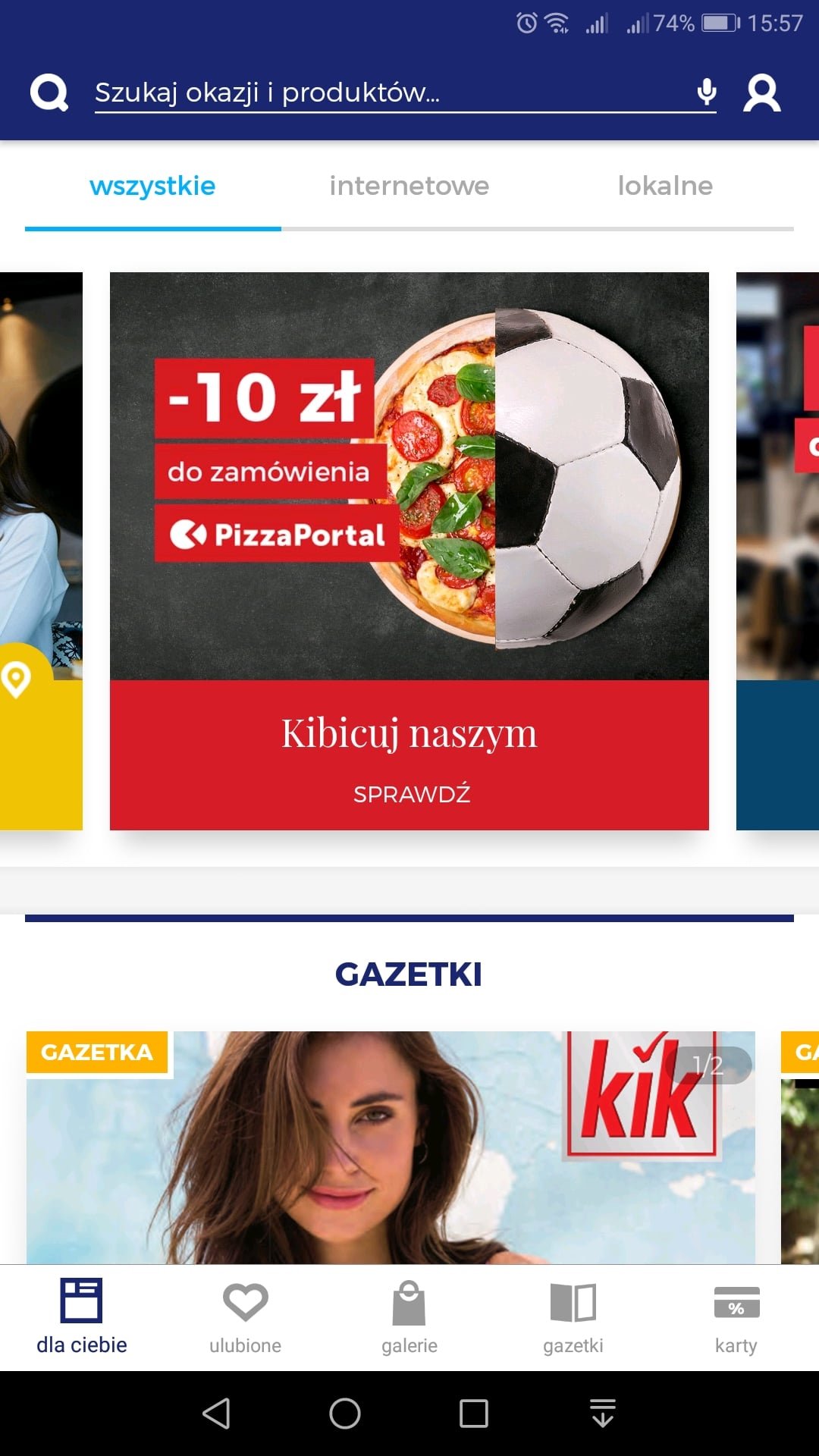Open the KiK gazetka flyer
Image resolution: width=819 pixels, height=1456 pixels.
click(x=391, y=1147)
